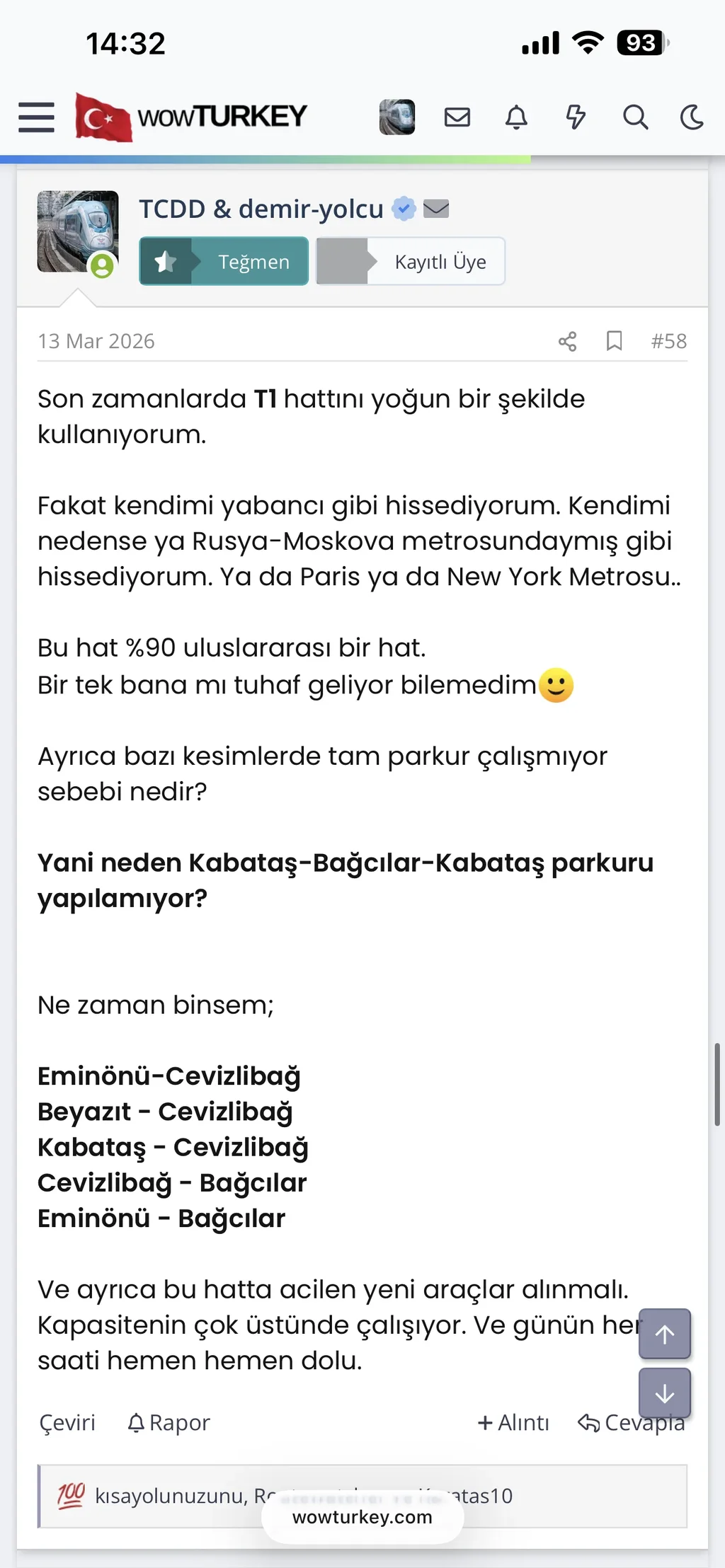This screenshot has height=1568, width=725.
Task: Switch to dark mode
Action: click(692, 117)
